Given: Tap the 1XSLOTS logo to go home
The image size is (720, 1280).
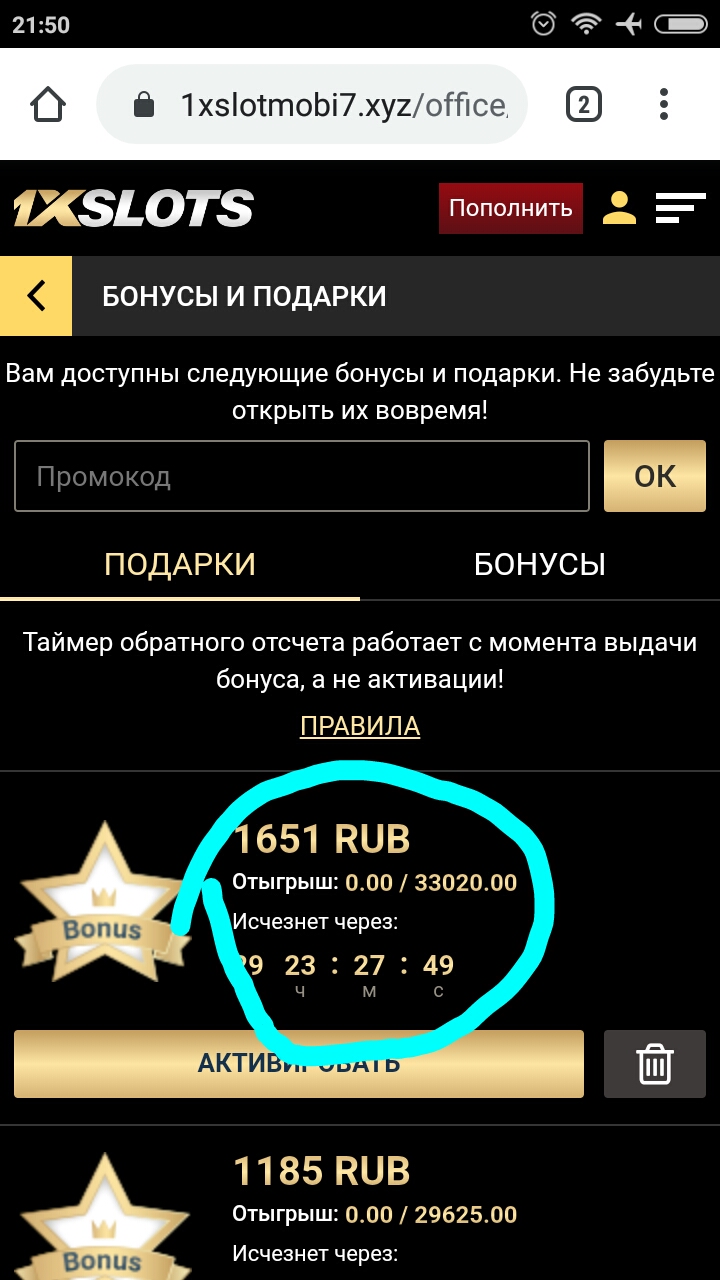Looking at the screenshot, I should point(133,208).
